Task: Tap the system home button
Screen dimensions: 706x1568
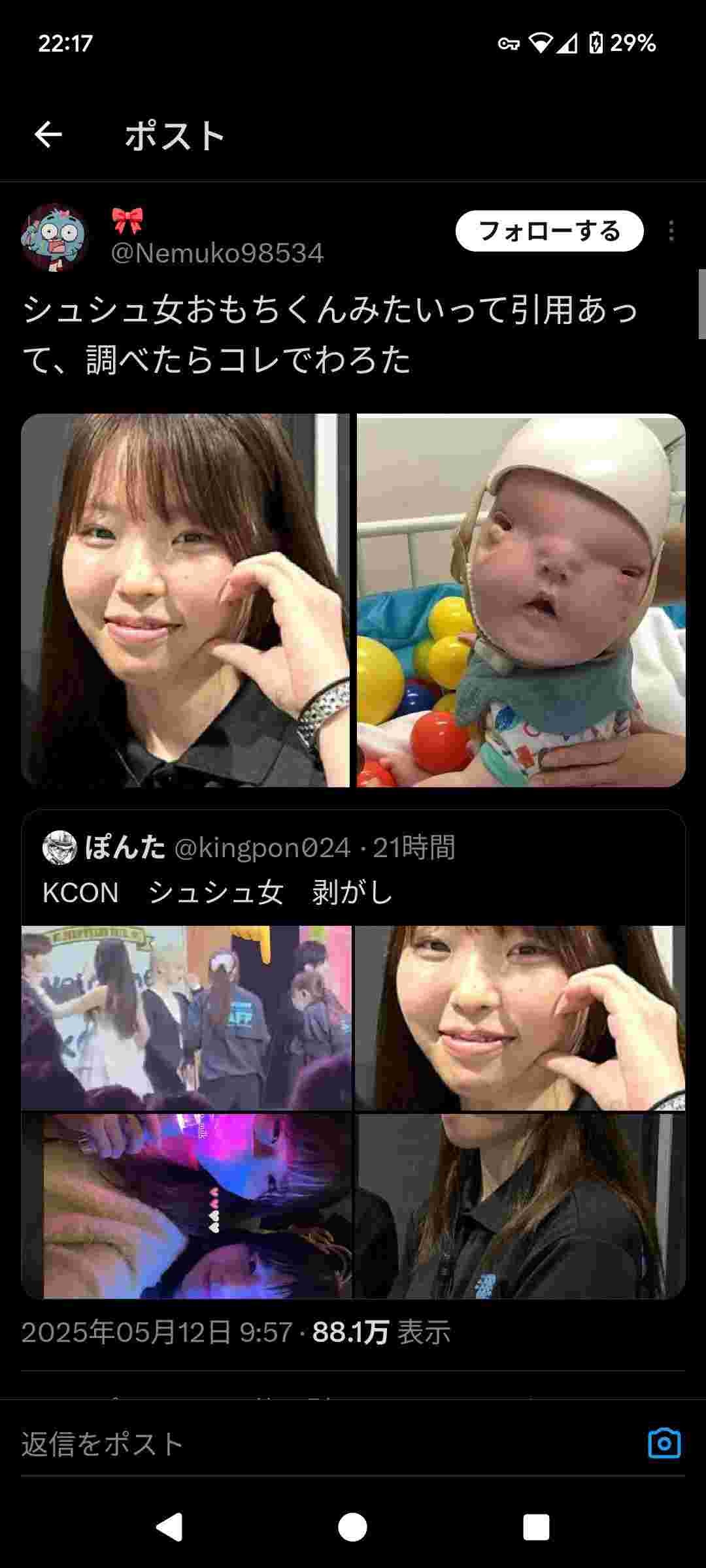Action: coord(352,1527)
